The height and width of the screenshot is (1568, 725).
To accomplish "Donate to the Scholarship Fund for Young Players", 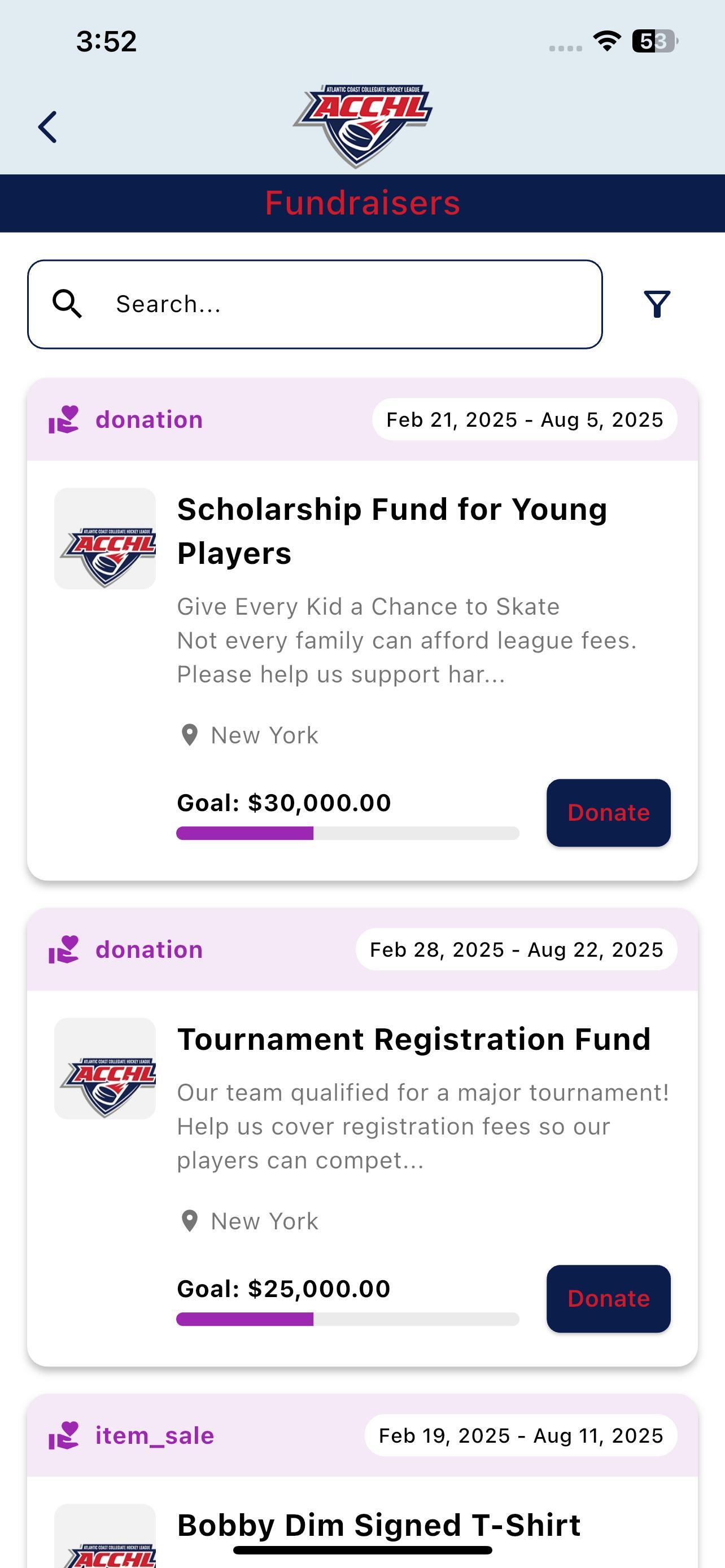I will tap(608, 813).
